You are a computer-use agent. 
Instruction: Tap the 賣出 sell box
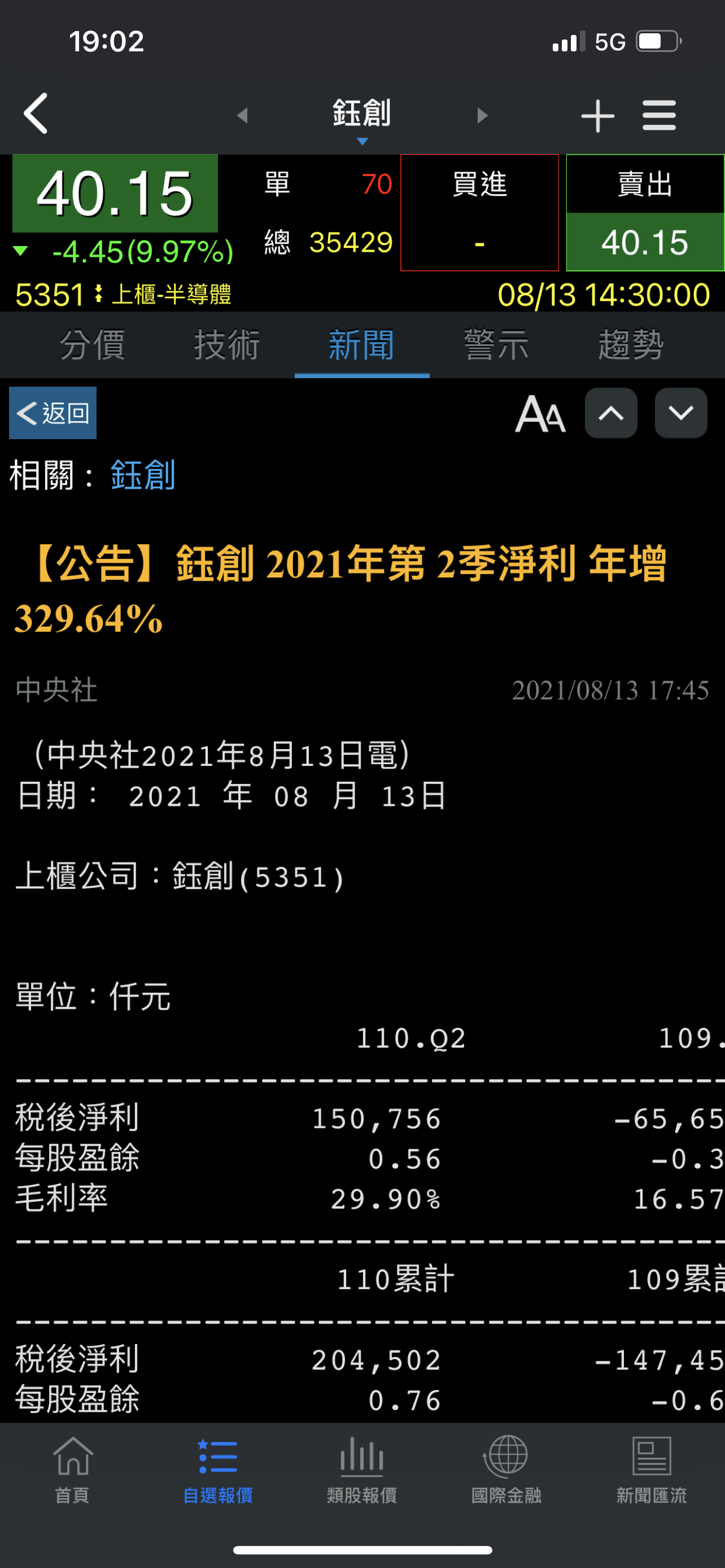[645, 212]
